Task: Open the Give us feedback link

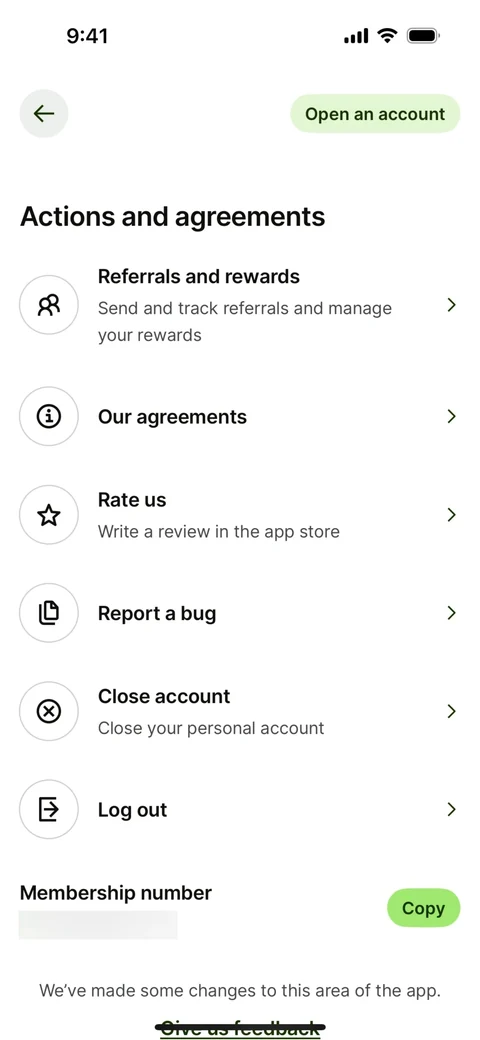Action: (x=240, y=1029)
